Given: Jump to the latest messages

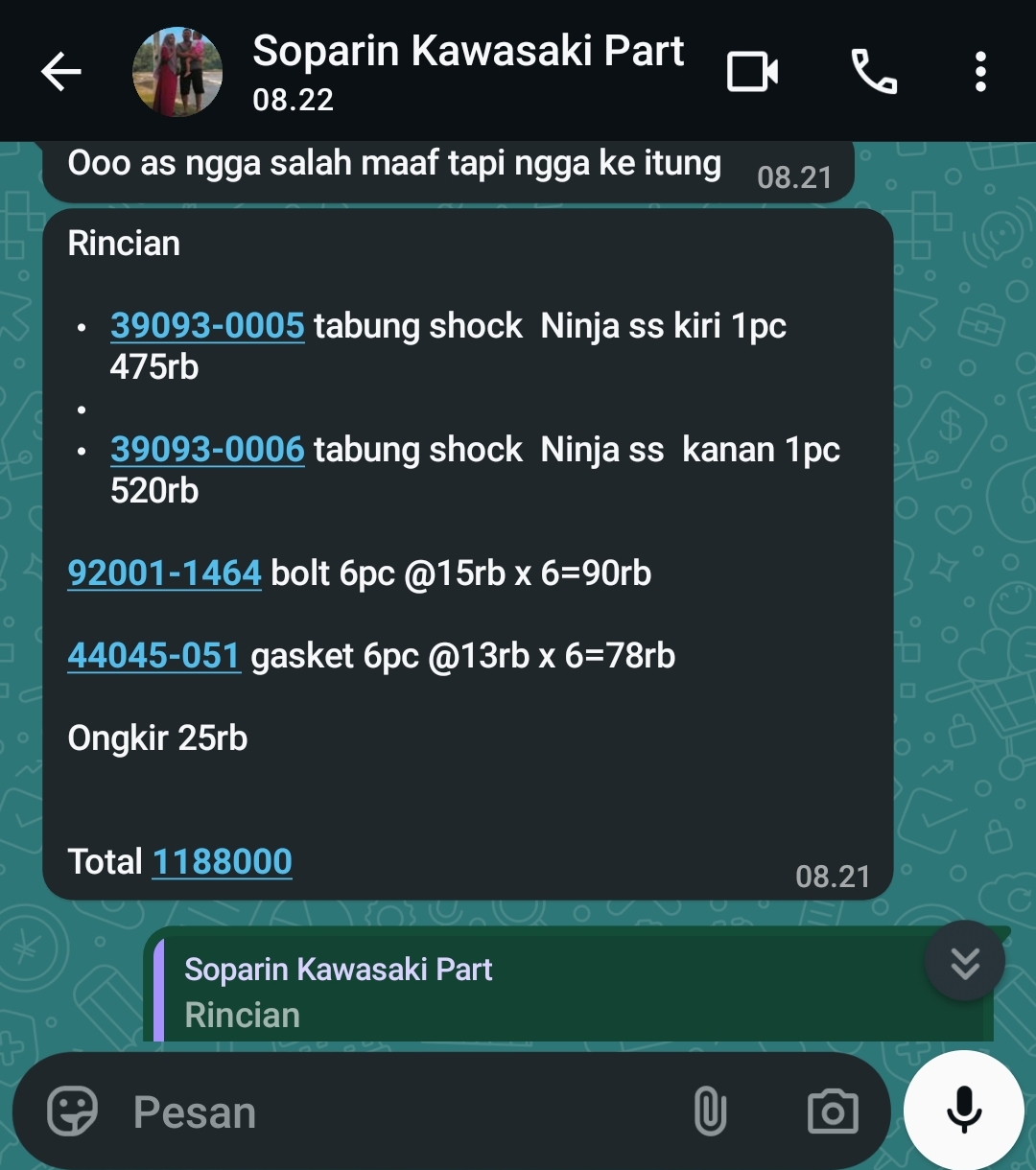Looking at the screenshot, I should pos(964,962).
